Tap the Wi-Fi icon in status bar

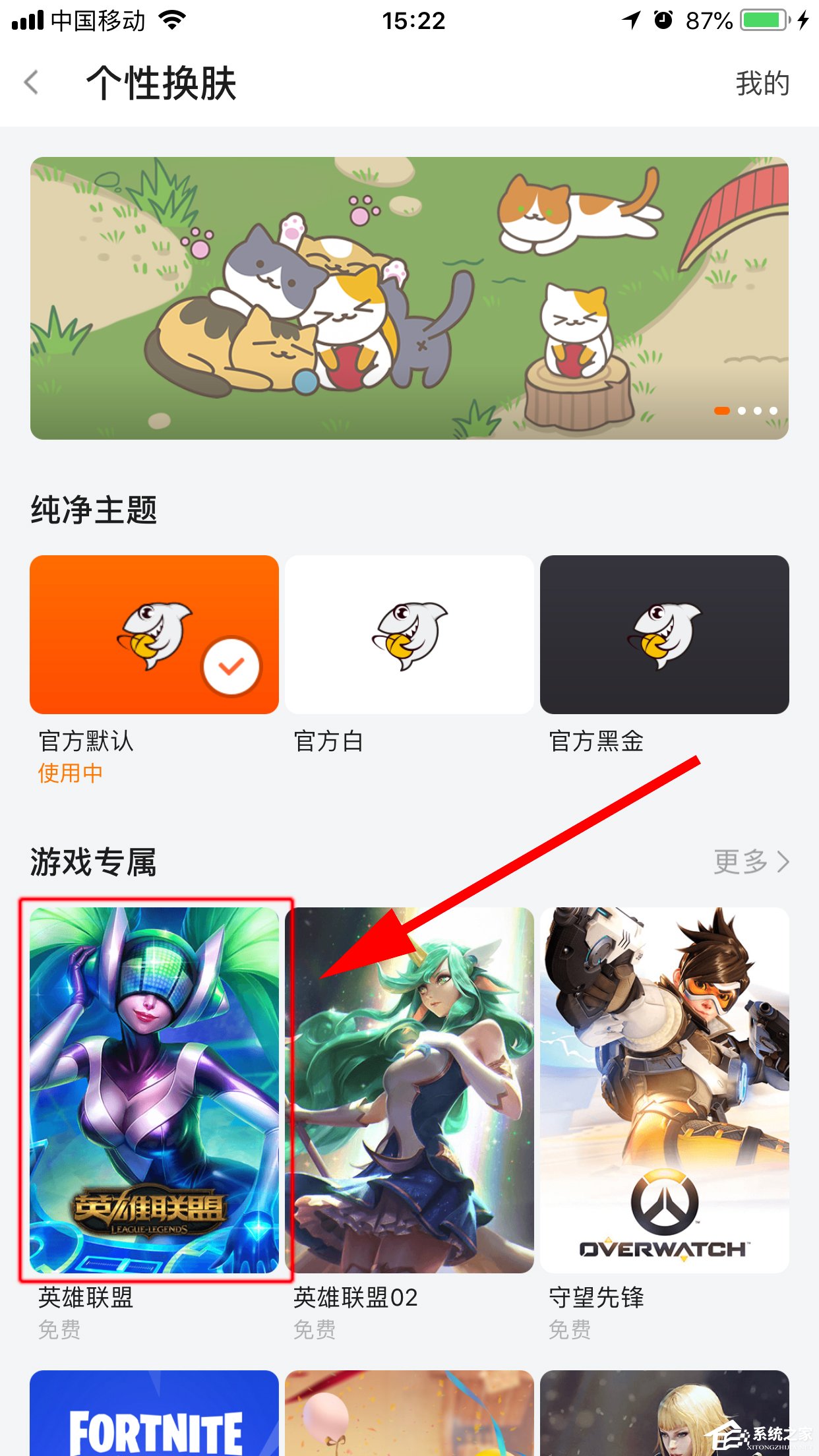(x=173, y=19)
